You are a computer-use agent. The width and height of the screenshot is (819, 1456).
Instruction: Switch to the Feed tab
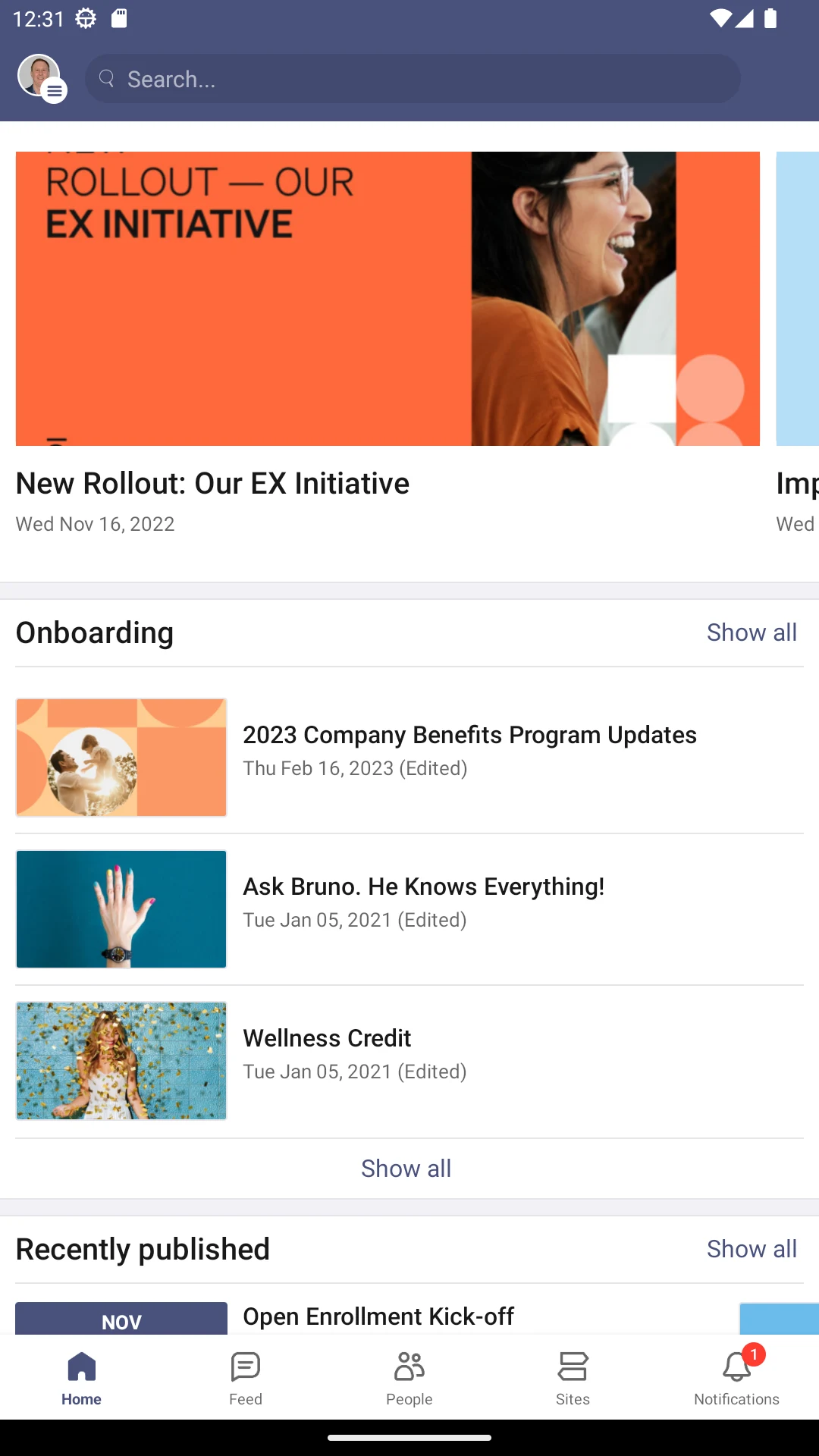point(246,1378)
